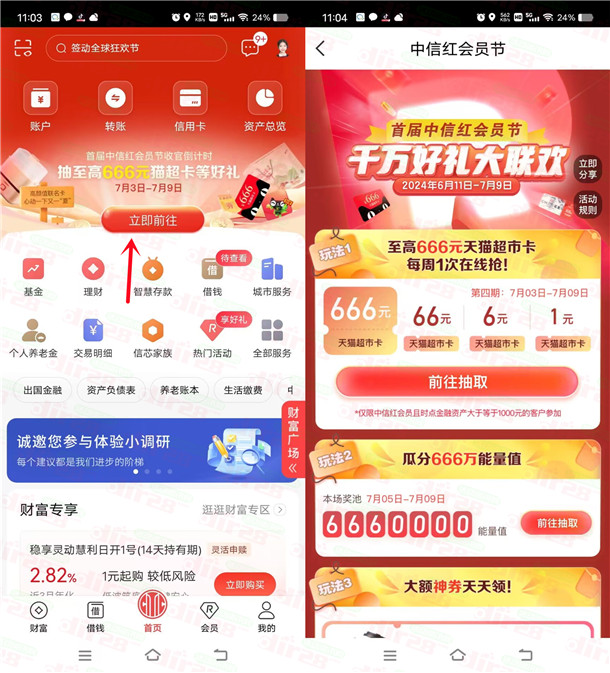Viewport: 610px width, 673px height.
Task: Open the scan icon beside search
Action: [x=24, y=49]
